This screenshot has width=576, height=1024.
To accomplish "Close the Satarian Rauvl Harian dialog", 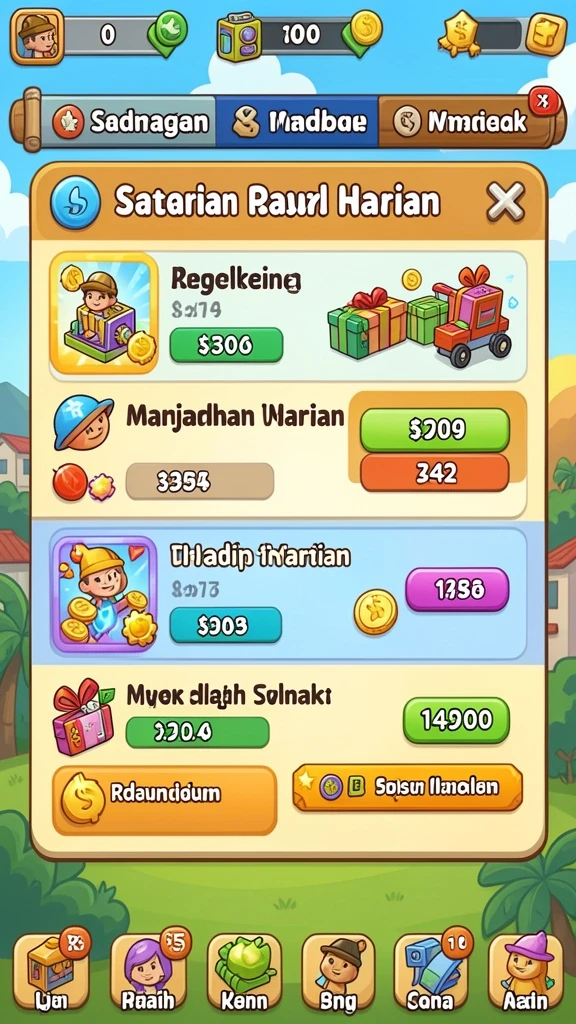I will click(505, 201).
